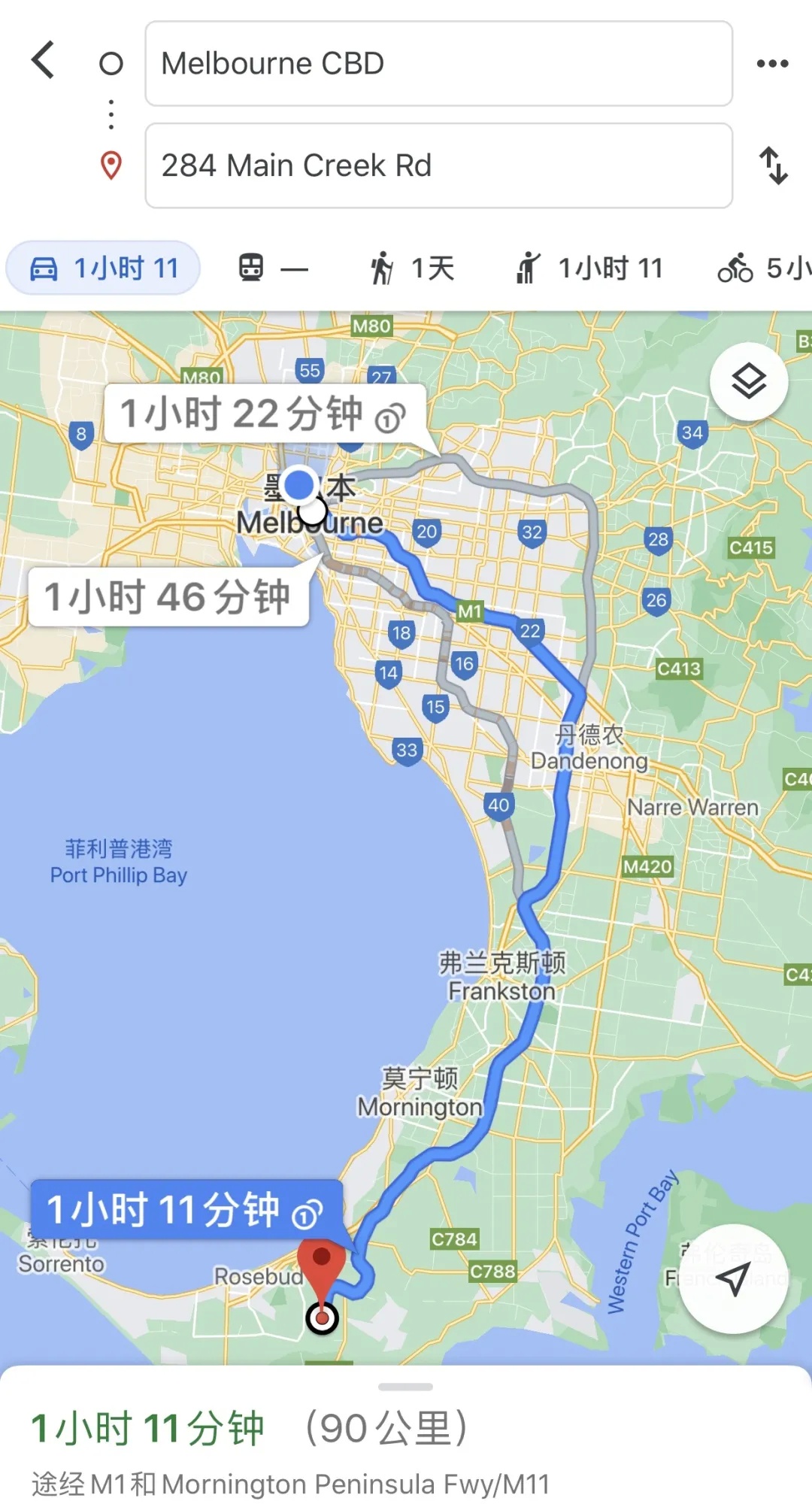
Task: Switch to cycling directions
Action: tap(763, 268)
